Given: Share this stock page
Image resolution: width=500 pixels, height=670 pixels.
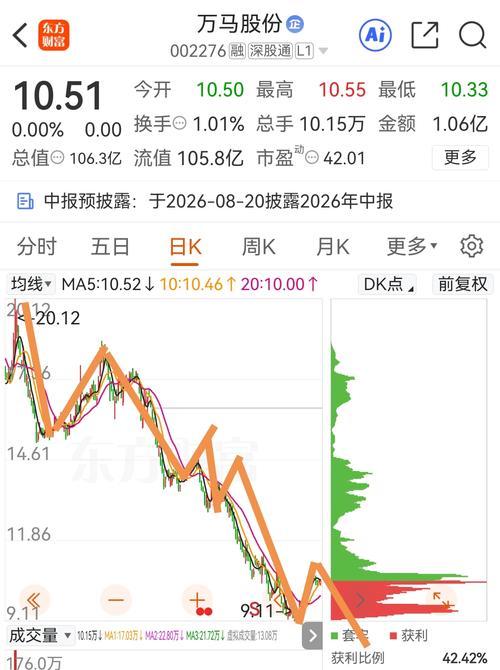Looking at the screenshot, I should 425,35.
